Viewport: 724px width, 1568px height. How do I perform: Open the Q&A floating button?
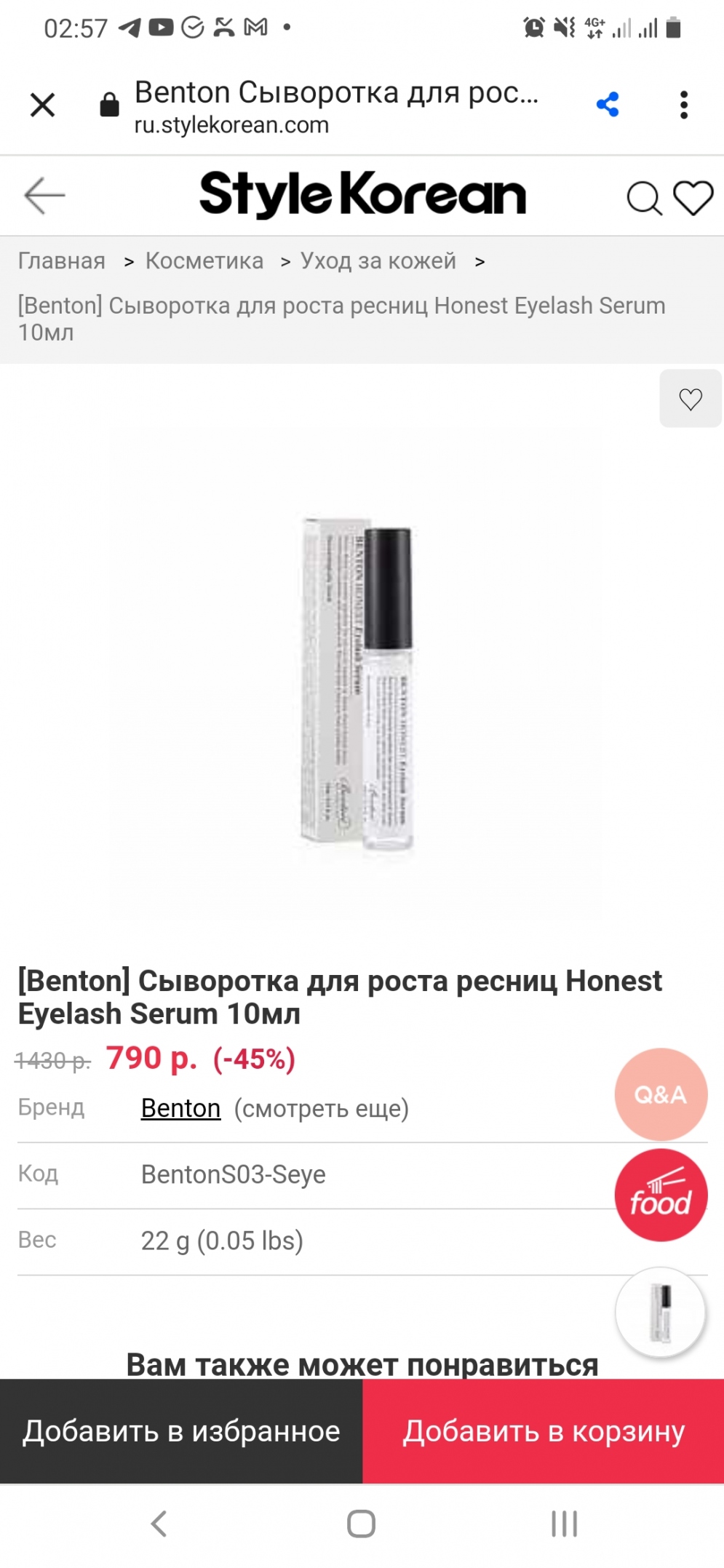click(660, 1094)
